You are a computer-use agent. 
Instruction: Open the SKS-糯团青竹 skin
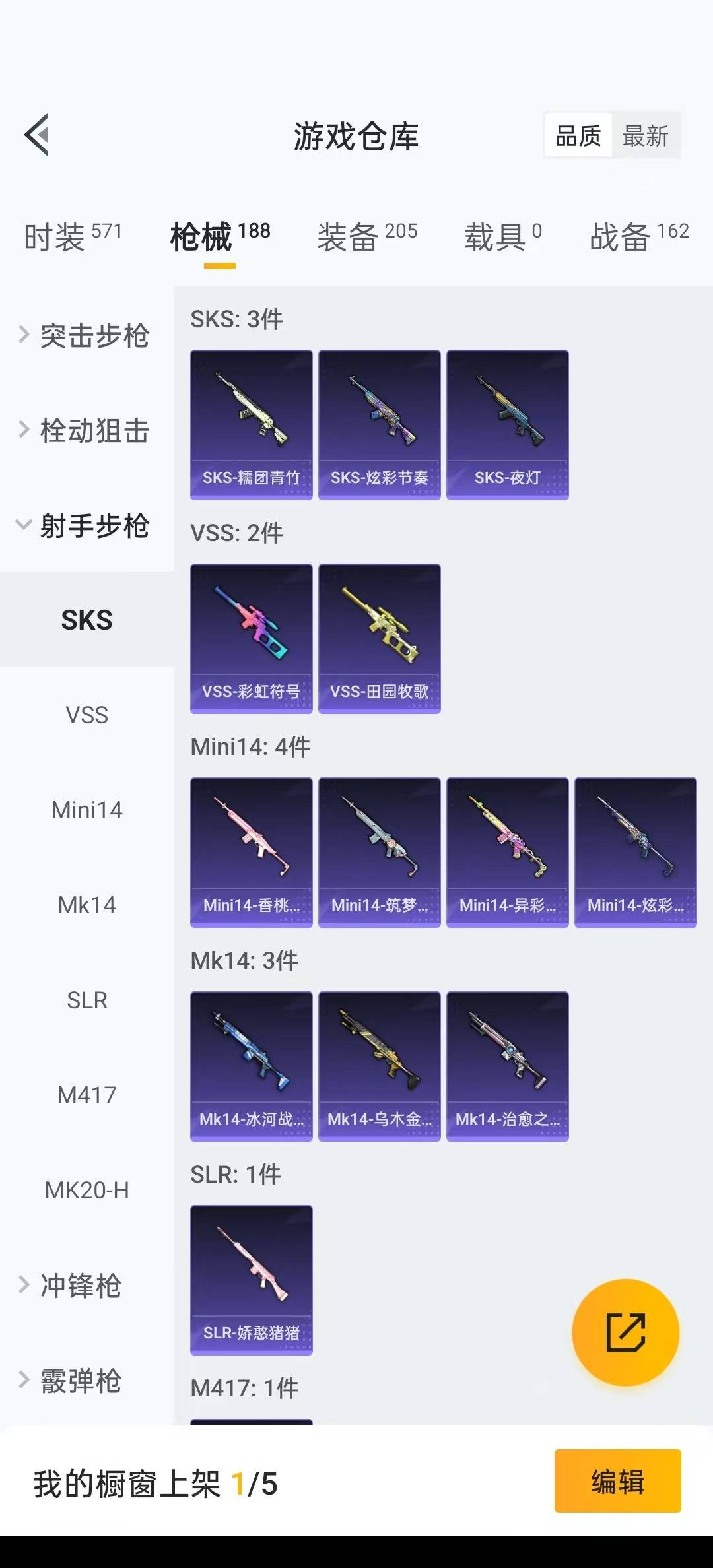click(251, 424)
